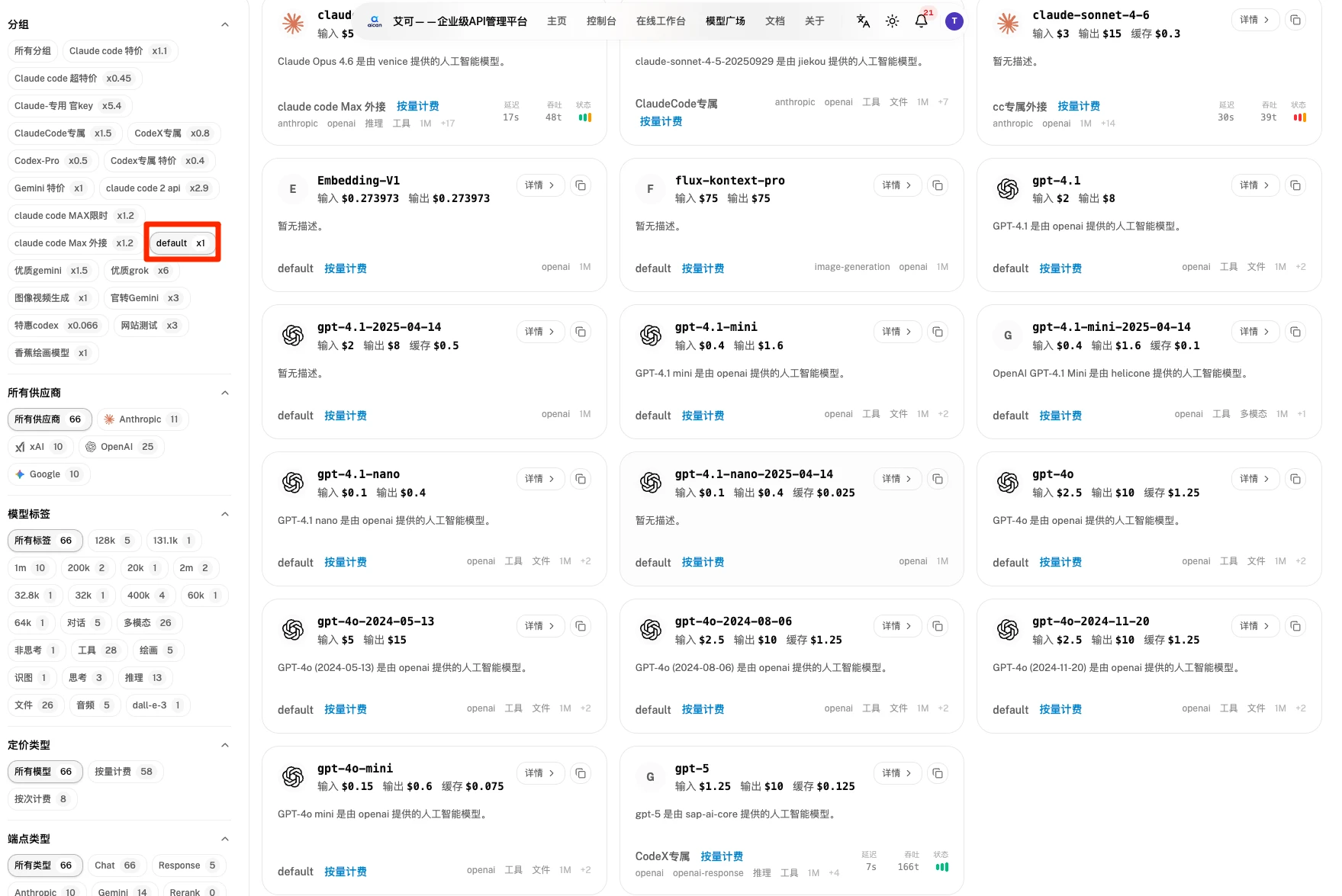Collapse the 分组 section chevron
This screenshot has height=896, width=1342.
[x=225, y=24]
